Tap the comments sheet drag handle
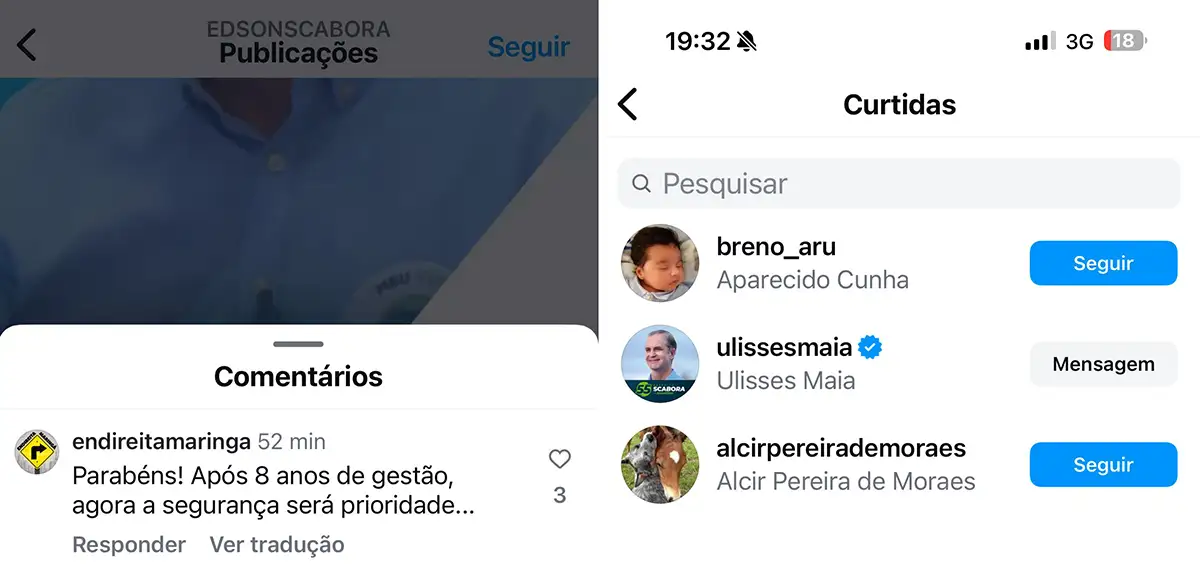The height and width of the screenshot is (584, 1200). [x=298, y=344]
